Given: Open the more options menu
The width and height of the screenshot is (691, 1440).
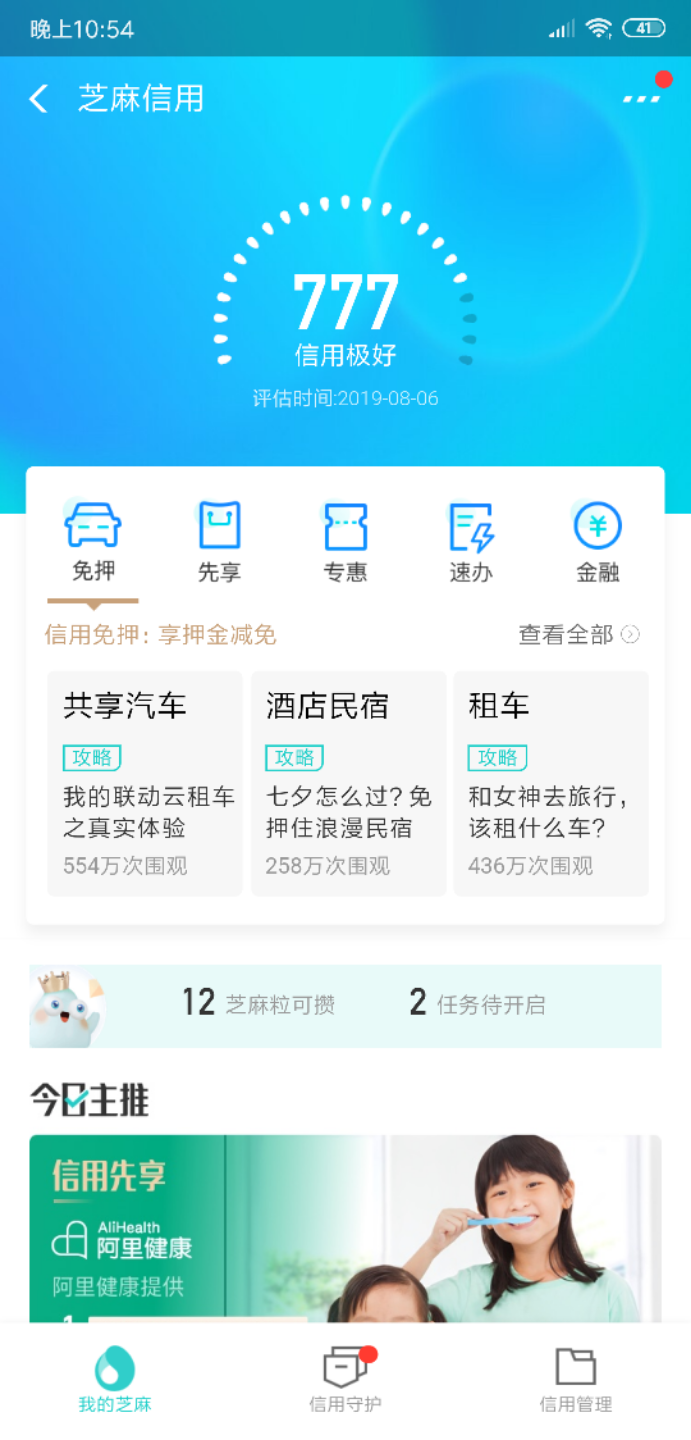Looking at the screenshot, I should pyautogui.click(x=643, y=98).
